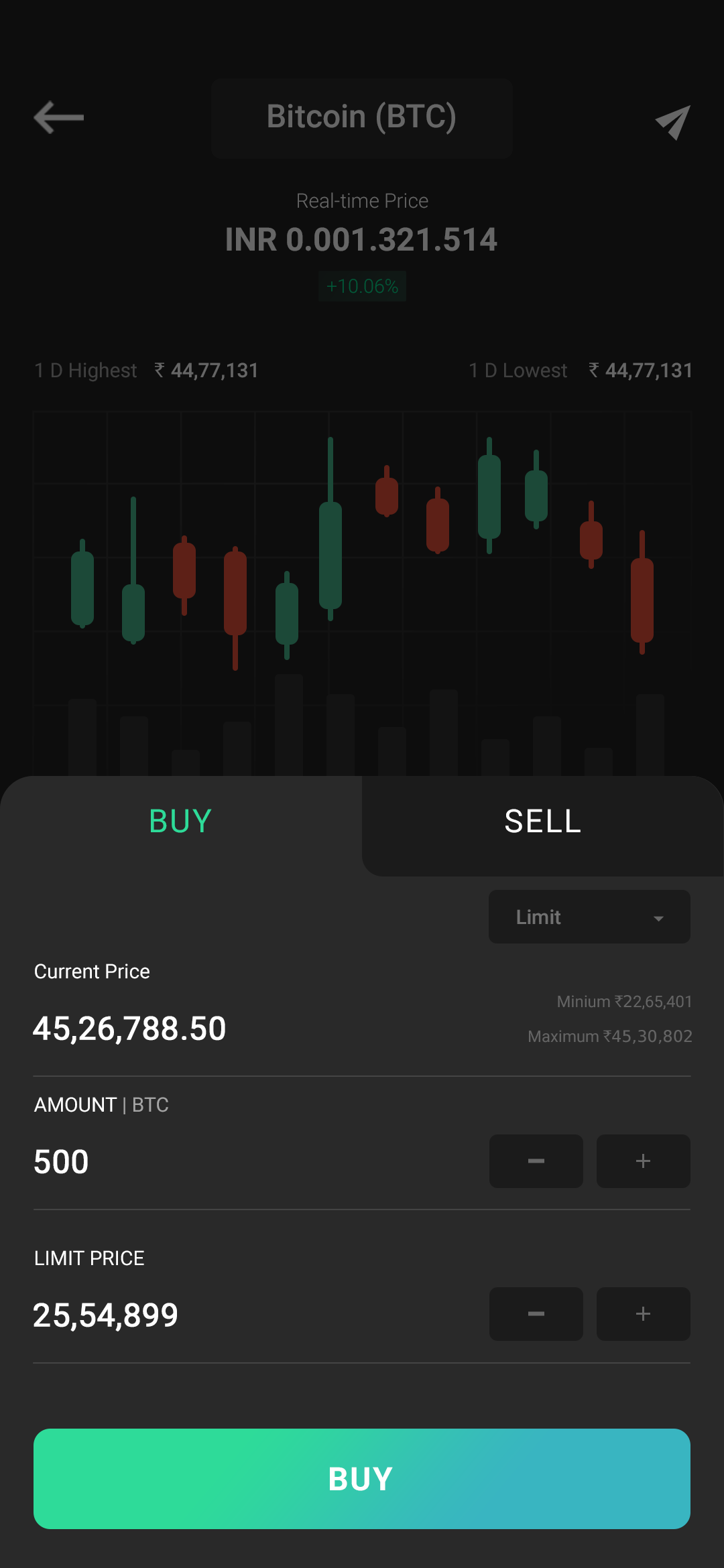
Task: Expand the Limit order type dropdown
Action: tap(589, 917)
